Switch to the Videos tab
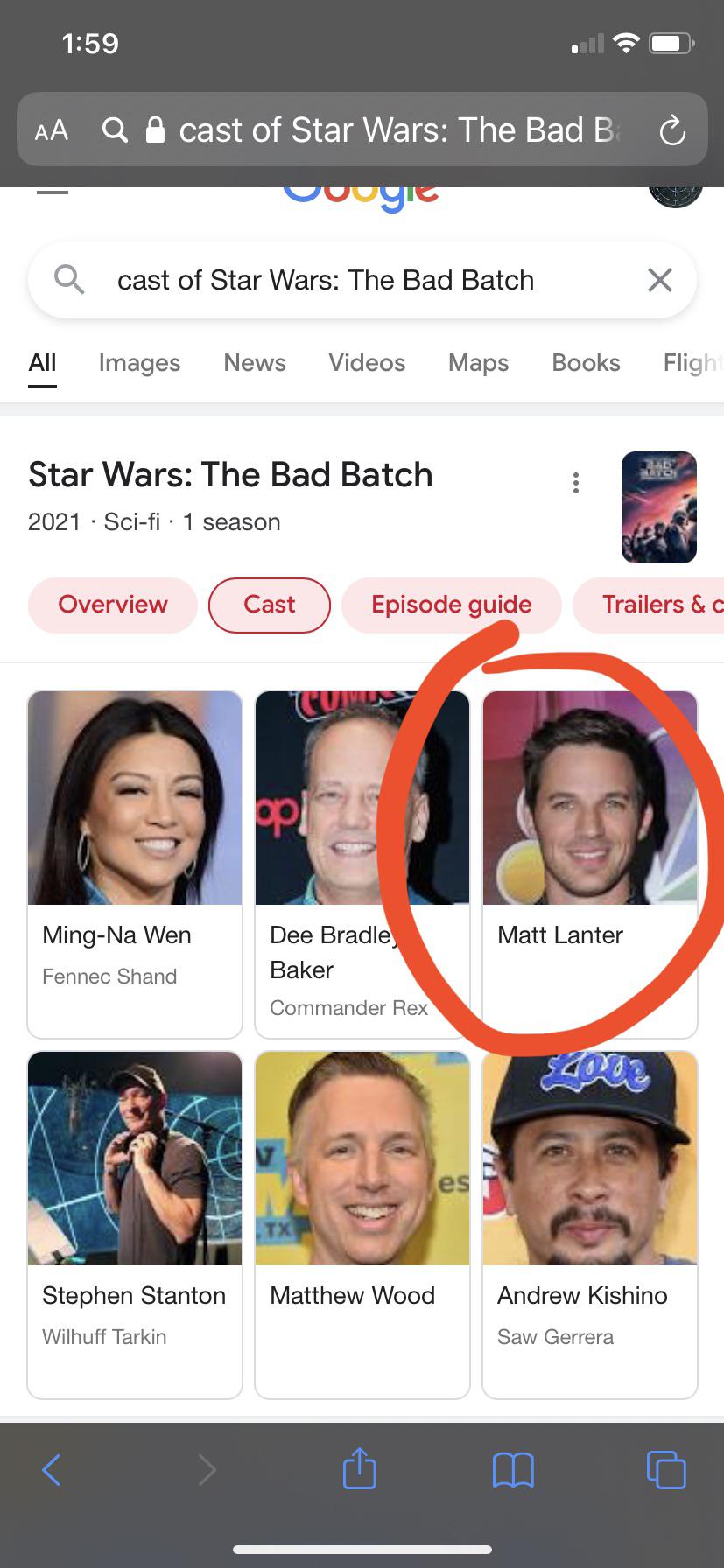The width and height of the screenshot is (724, 1568). pyautogui.click(x=367, y=363)
